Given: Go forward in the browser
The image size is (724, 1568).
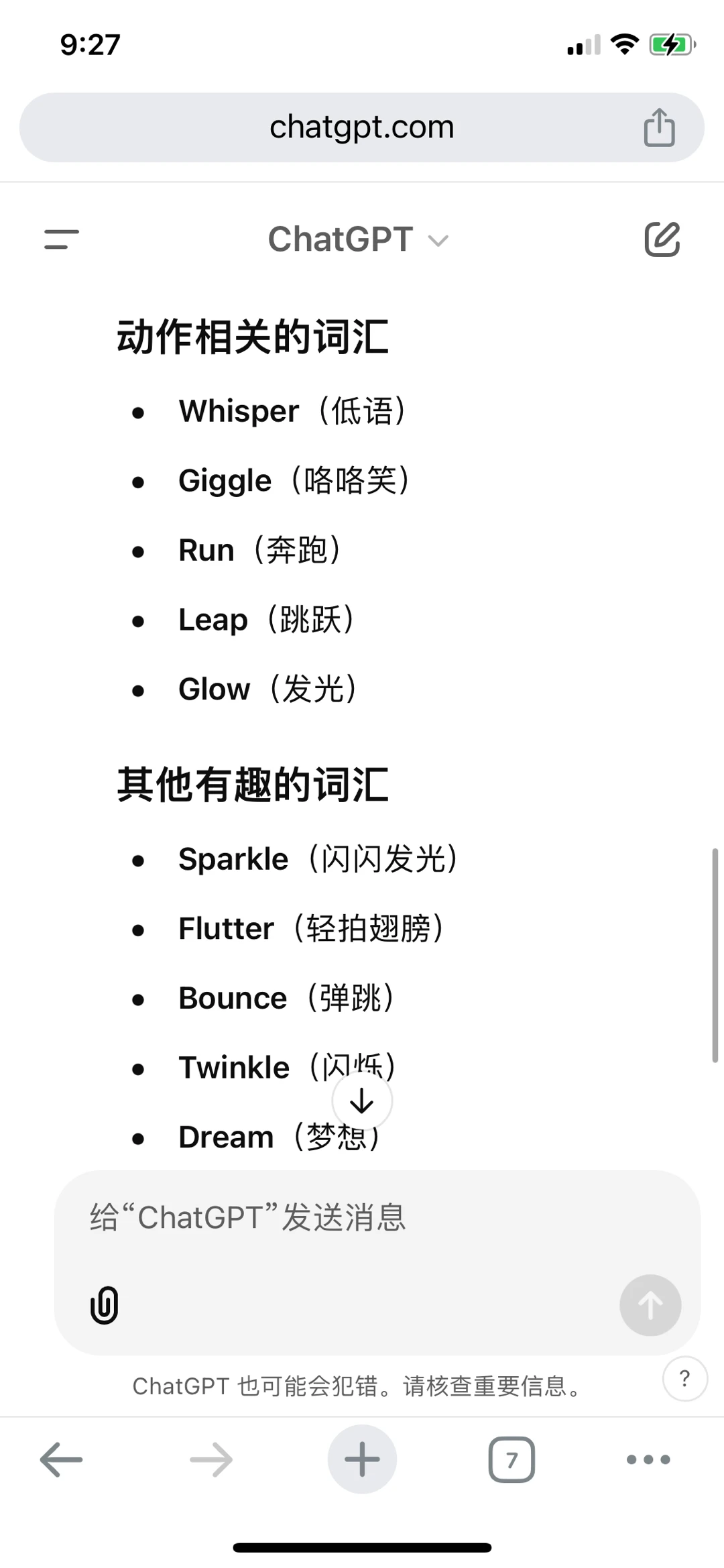Looking at the screenshot, I should click(x=211, y=1459).
